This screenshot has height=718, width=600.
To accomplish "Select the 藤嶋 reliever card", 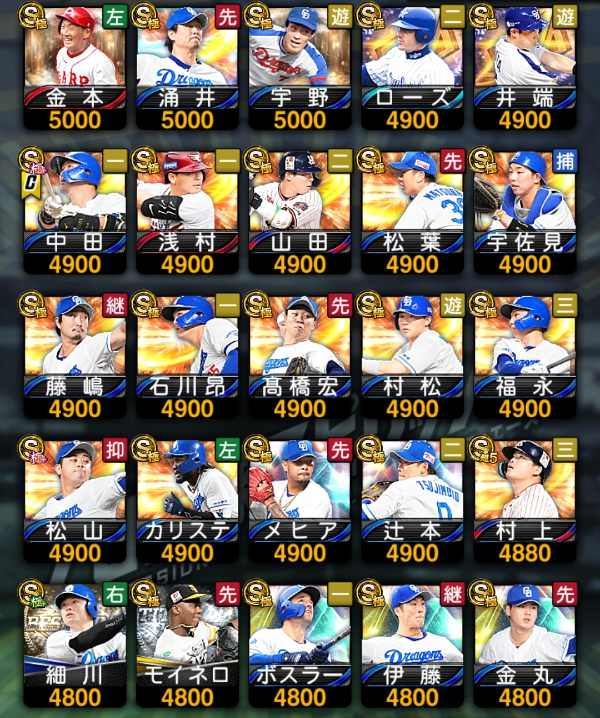I will 75,356.
